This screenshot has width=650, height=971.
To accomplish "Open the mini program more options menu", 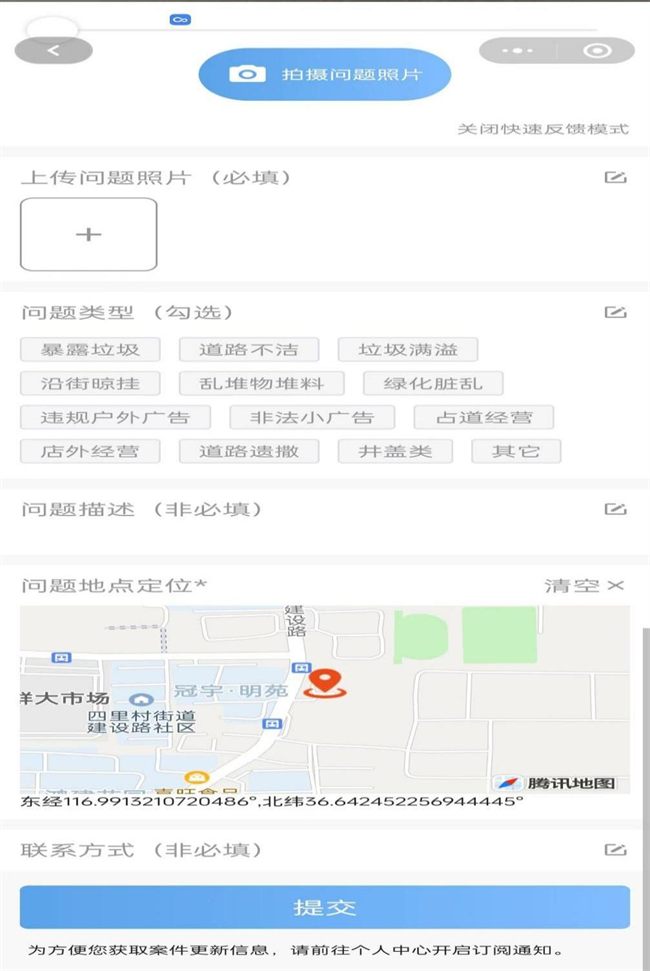I will coord(517,51).
